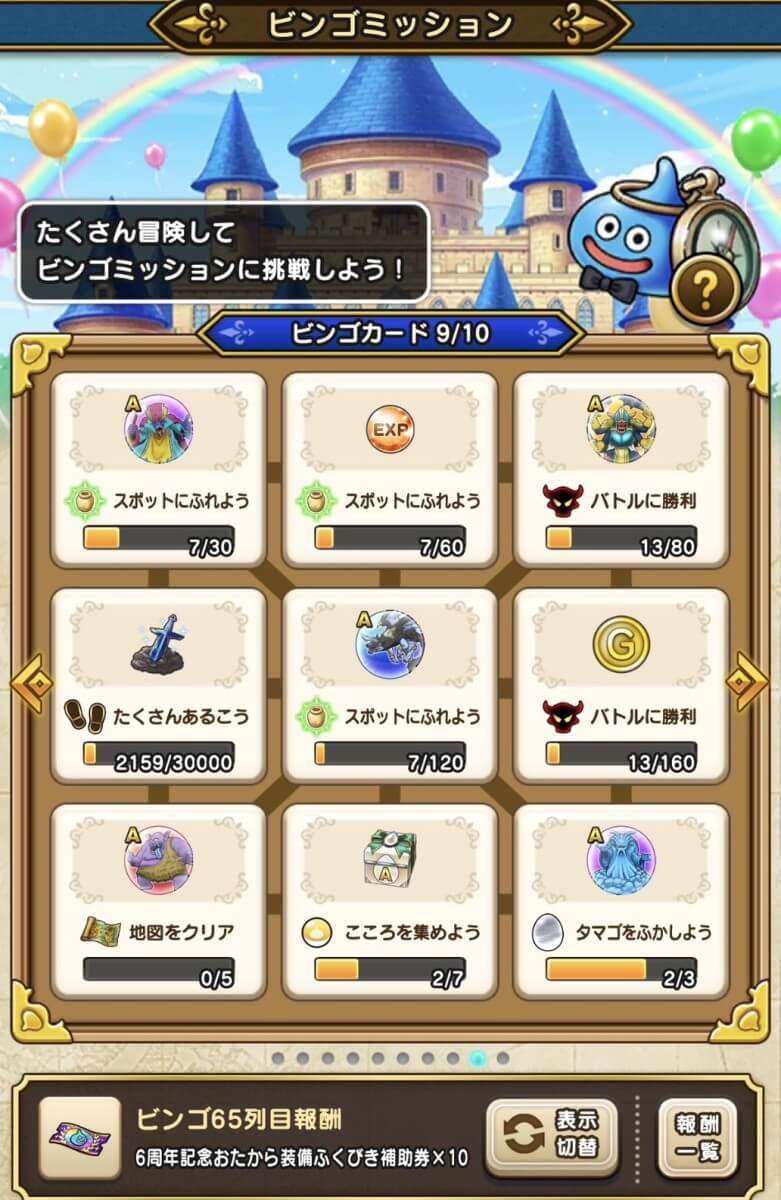
Task: Select the EXP スポットにふれよう 7/60 cell
Action: pos(389,469)
